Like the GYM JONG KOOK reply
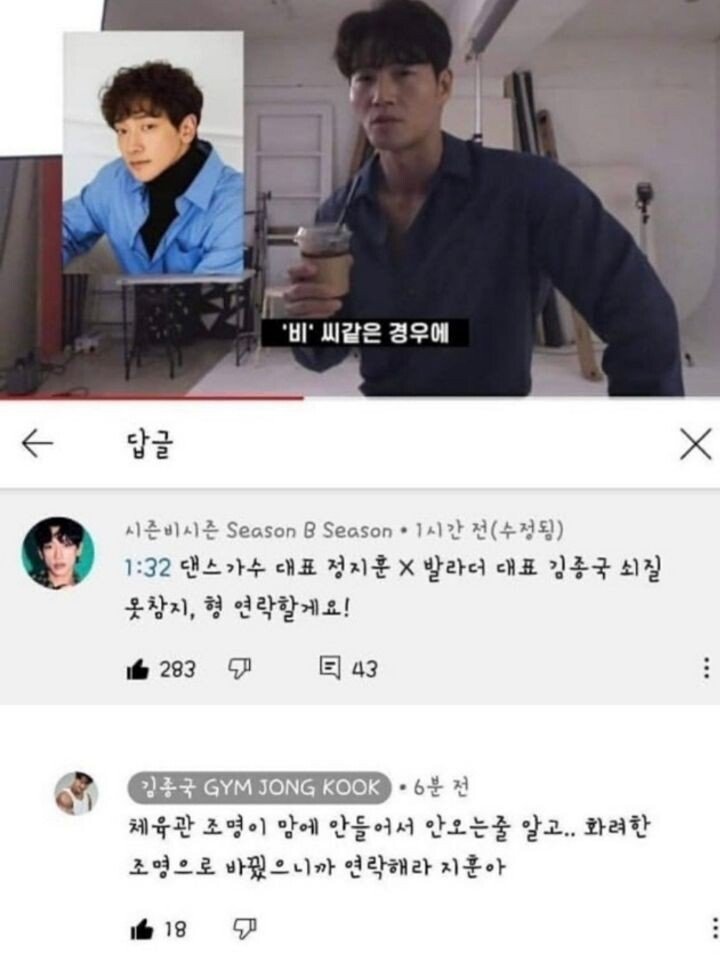Screen dimensions: 720x960 141,930
